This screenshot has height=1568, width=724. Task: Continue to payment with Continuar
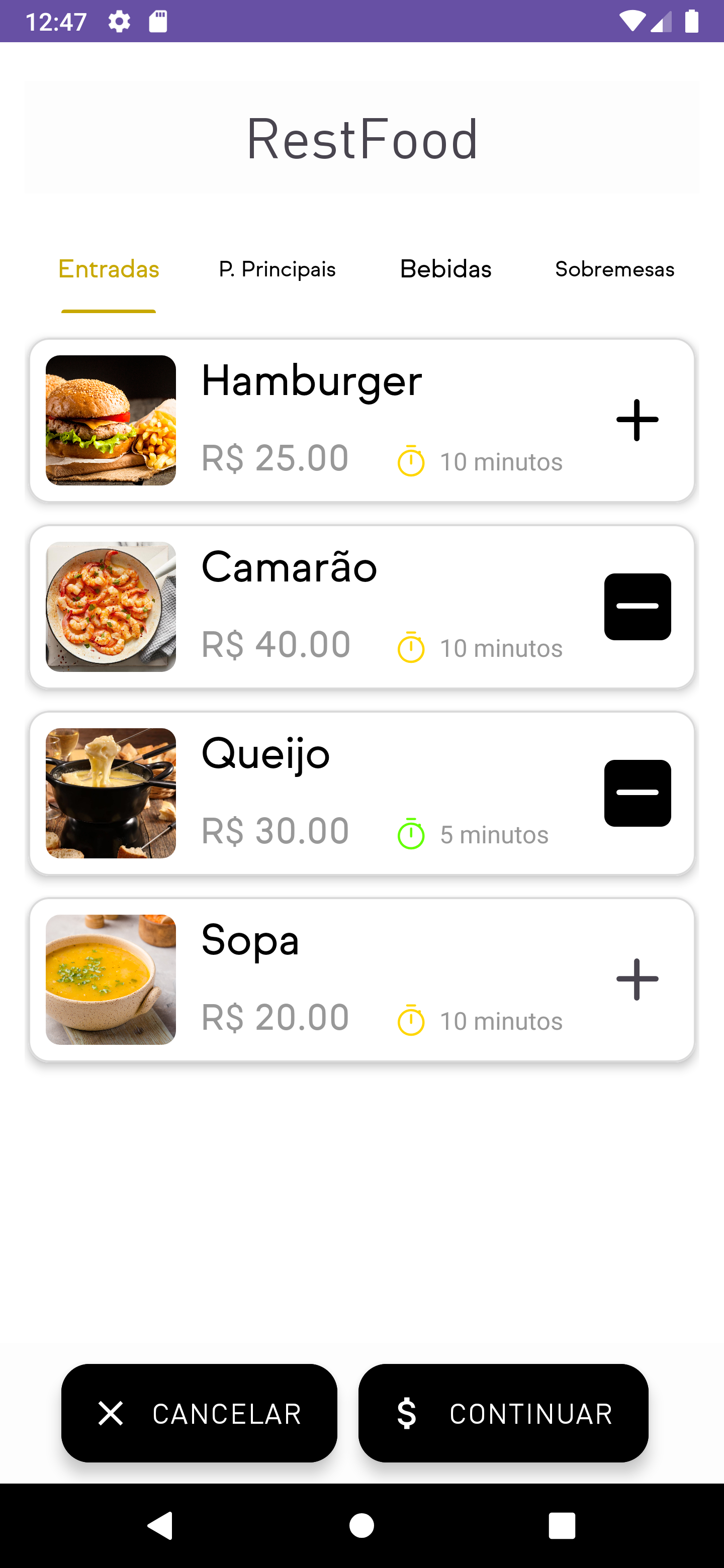503,1413
